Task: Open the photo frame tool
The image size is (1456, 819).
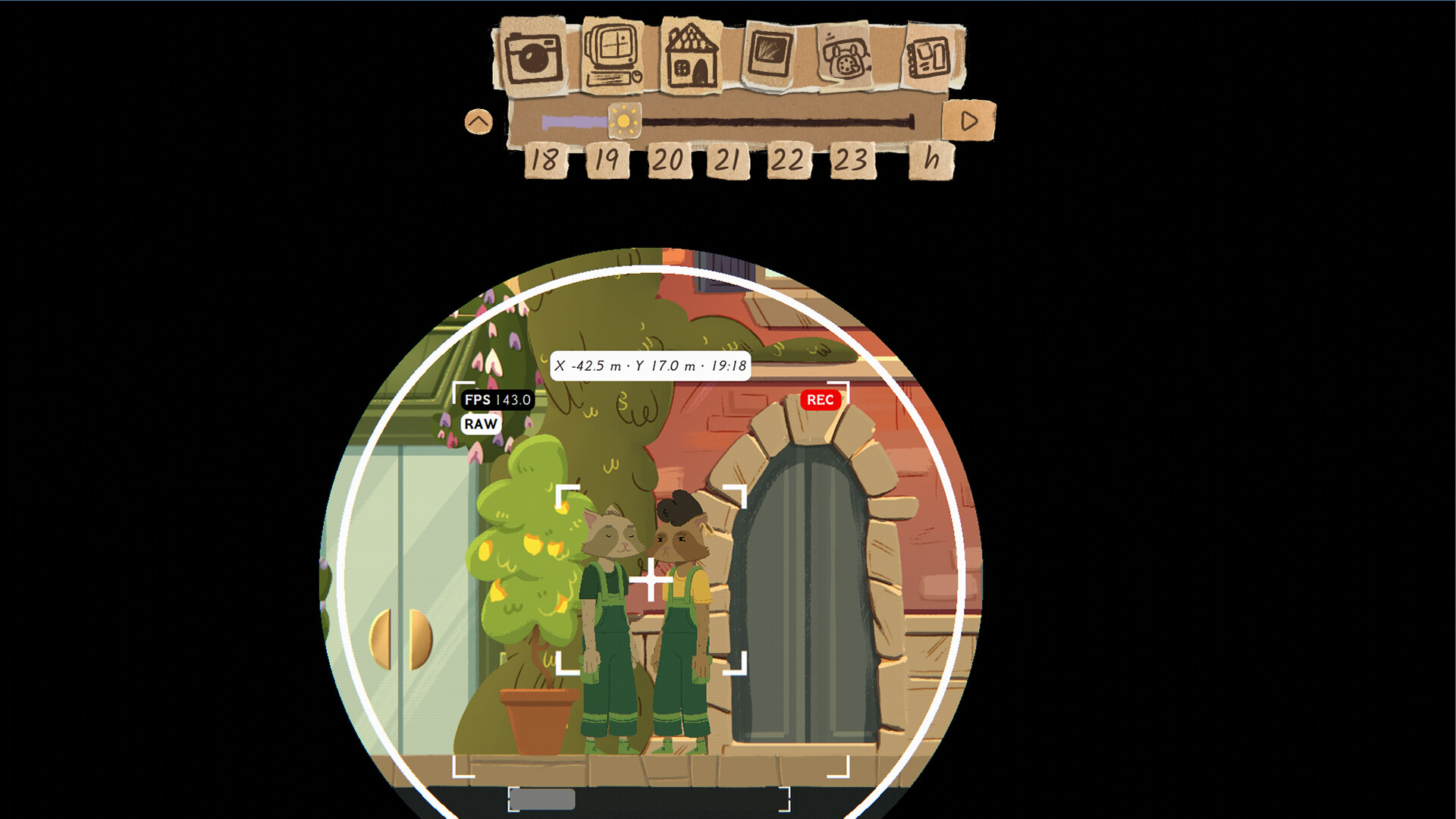Action: 769,55
